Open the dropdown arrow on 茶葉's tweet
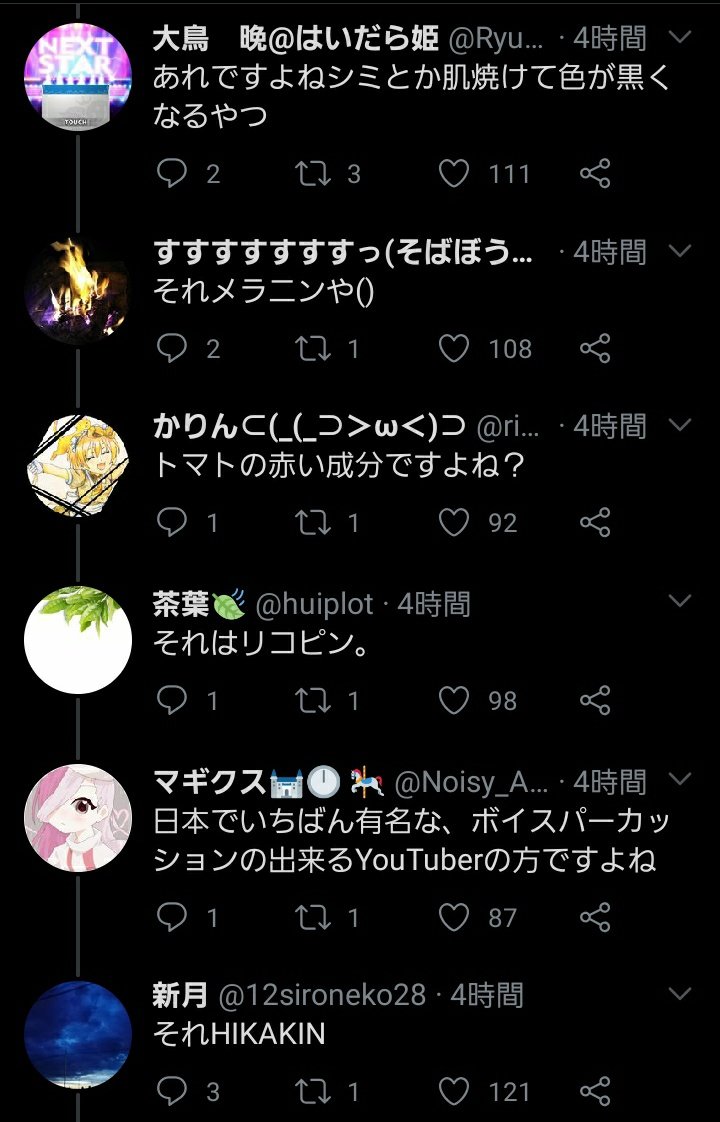This screenshot has height=1122, width=720. coord(679,602)
